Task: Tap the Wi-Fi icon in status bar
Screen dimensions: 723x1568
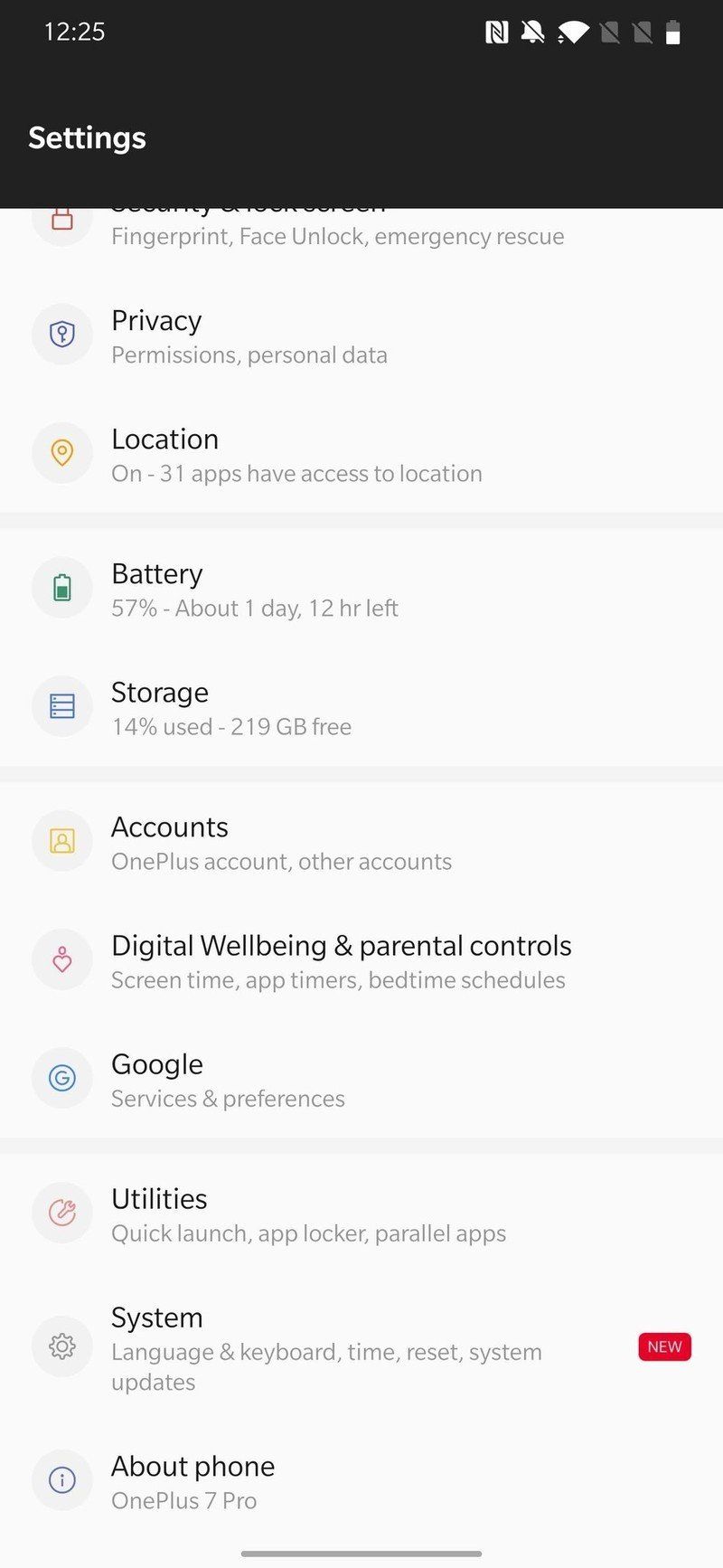Action: coord(576,31)
